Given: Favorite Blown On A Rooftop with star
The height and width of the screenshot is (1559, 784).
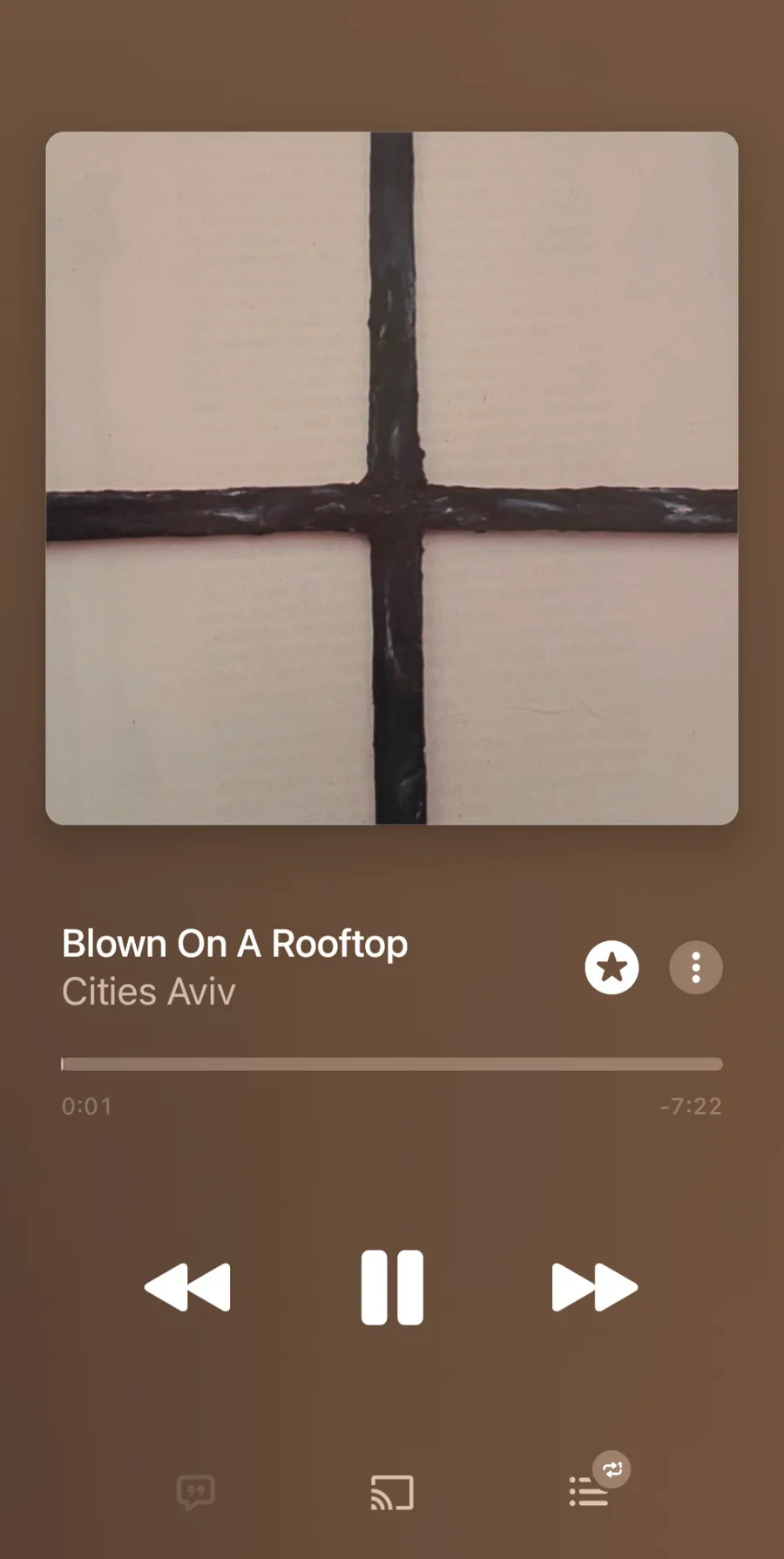Looking at the screenshot, I should [612, 967].
